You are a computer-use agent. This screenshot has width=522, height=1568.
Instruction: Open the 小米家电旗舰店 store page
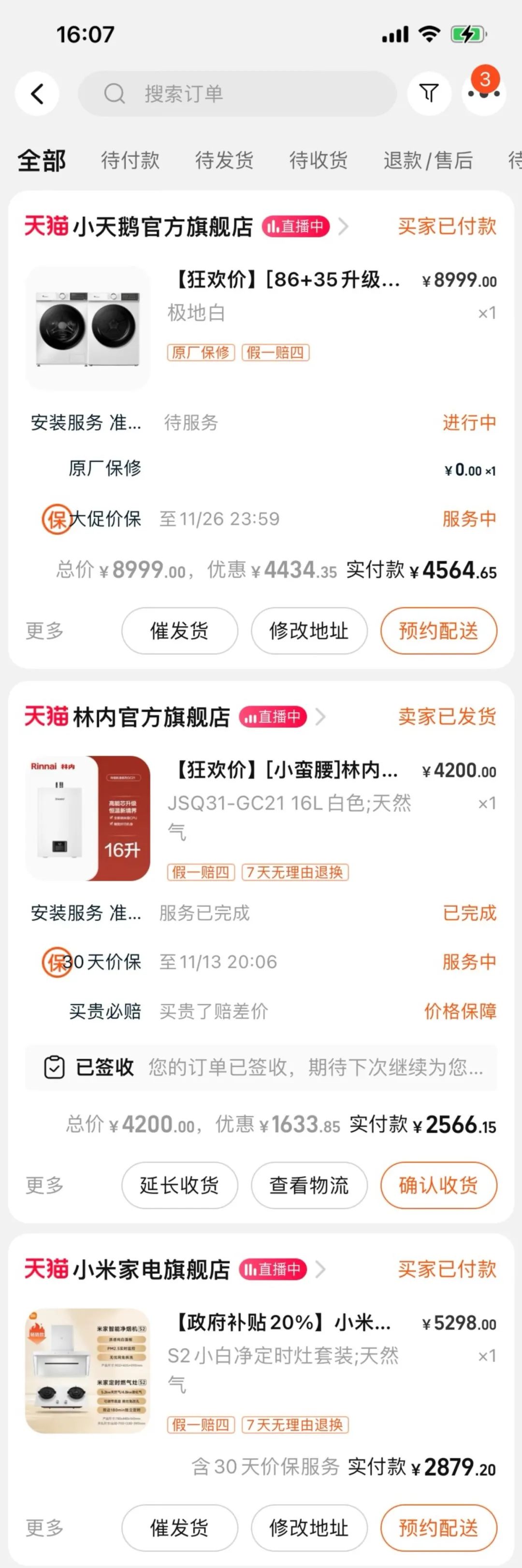coord(151,1270)
